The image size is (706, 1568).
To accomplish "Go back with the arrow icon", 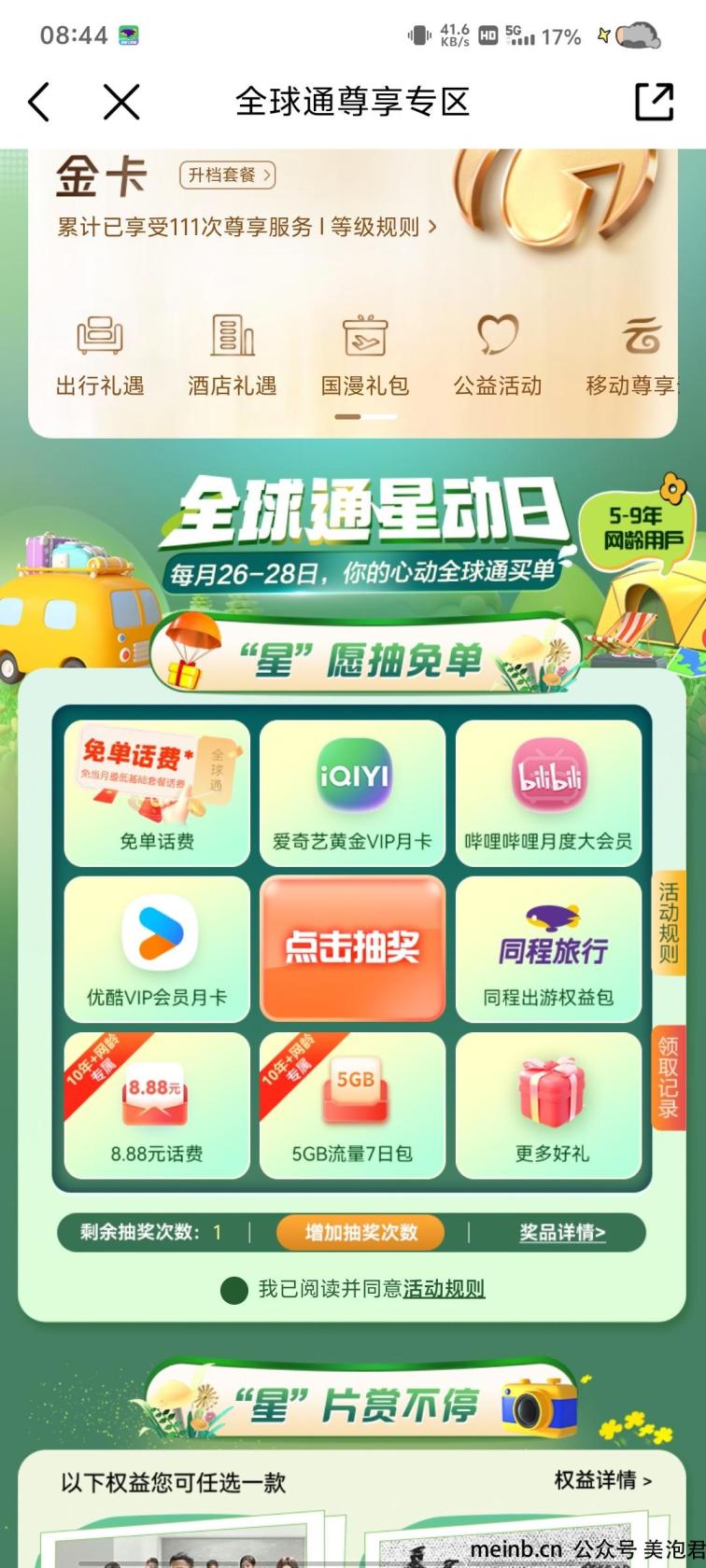I will [x=38, y=102].
